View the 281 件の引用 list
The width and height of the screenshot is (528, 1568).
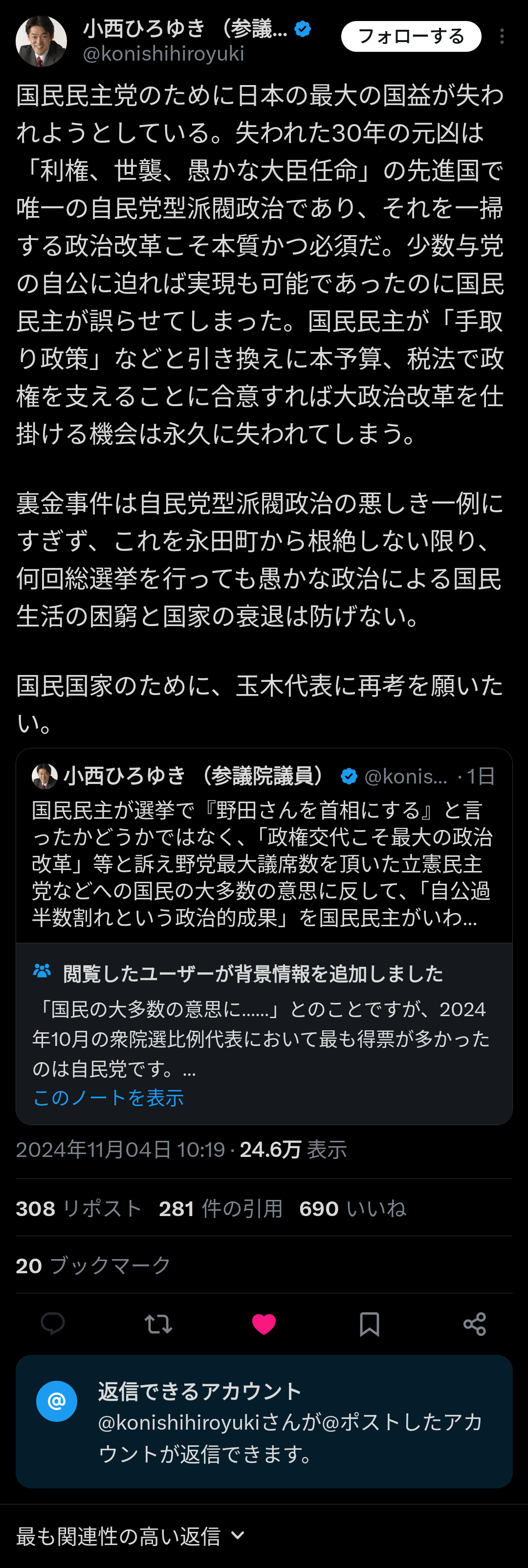click(220, 1208)
